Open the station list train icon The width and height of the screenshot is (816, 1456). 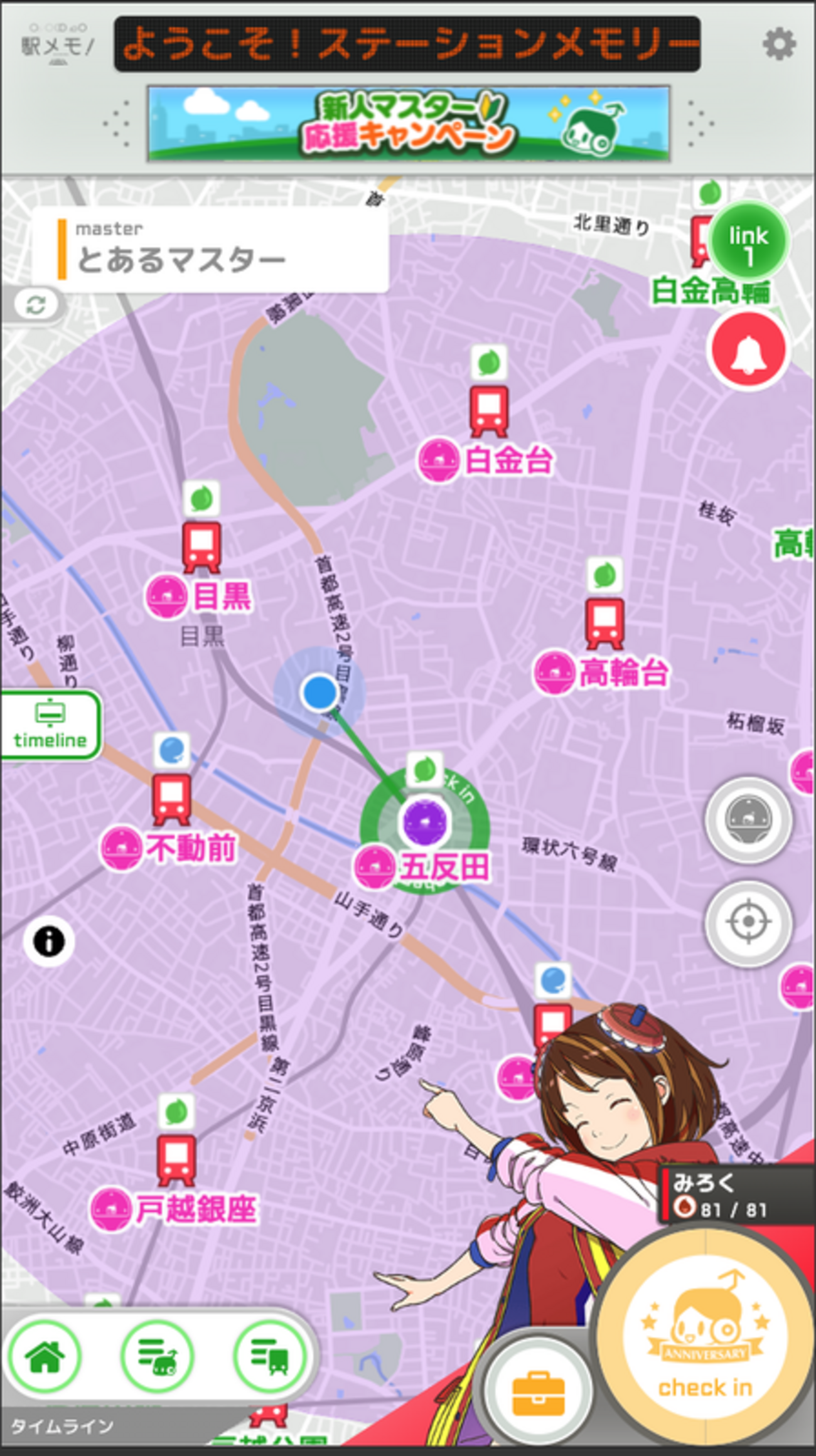[270, 1357]
